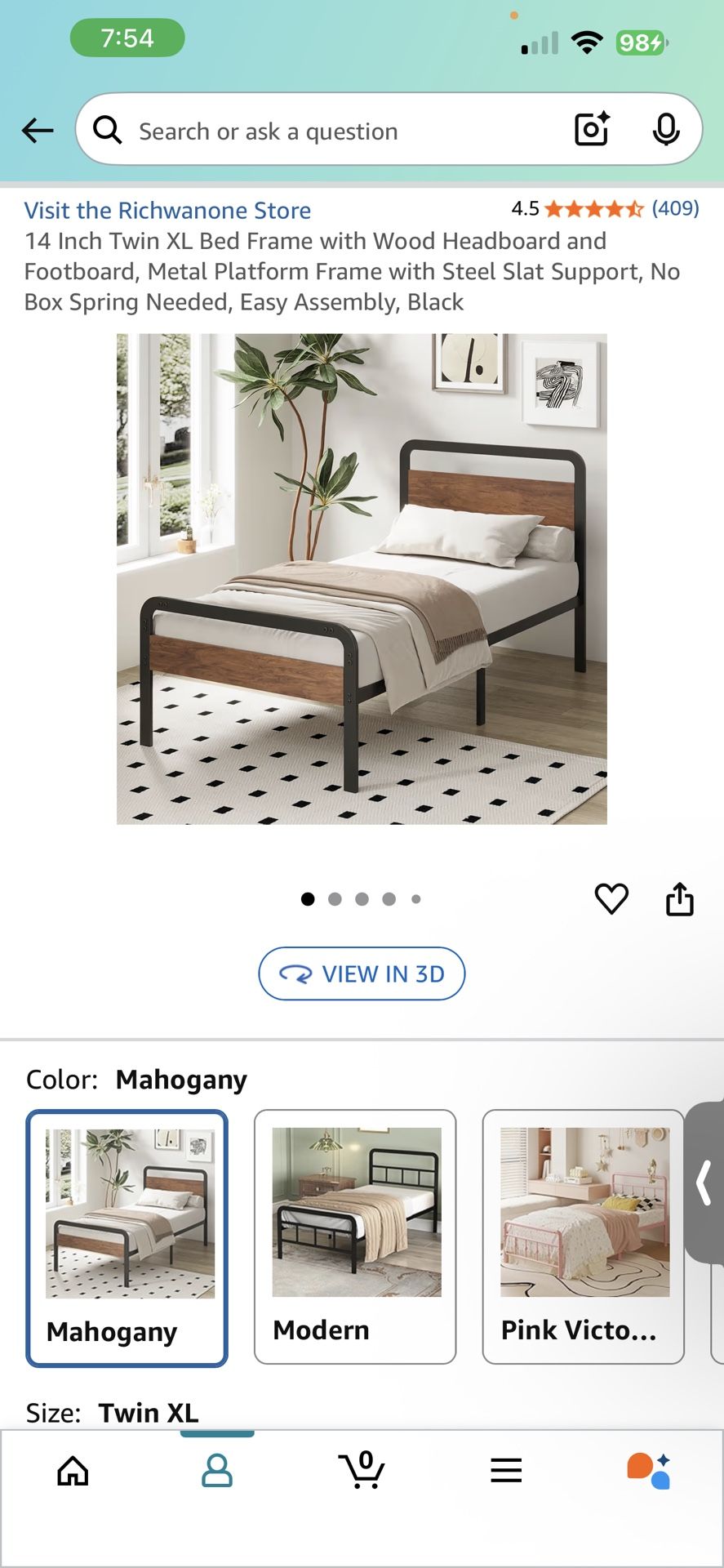Open the hamburger menu in bottom bar
The image size is (724, 1568).
(x=506, y=1470)
